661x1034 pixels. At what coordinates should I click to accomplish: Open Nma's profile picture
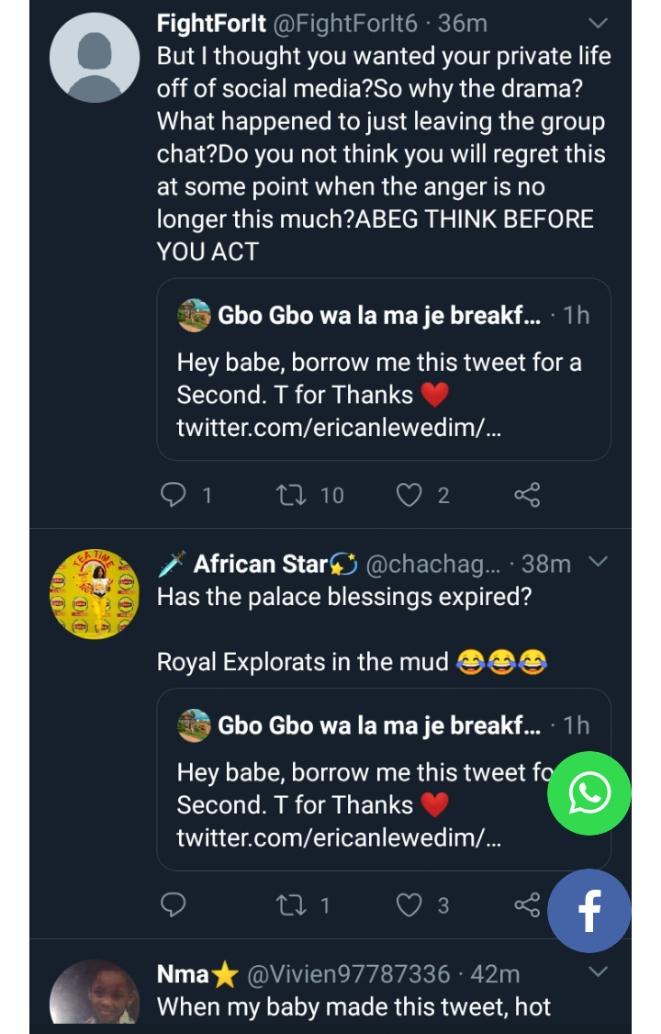pos(94,993)
